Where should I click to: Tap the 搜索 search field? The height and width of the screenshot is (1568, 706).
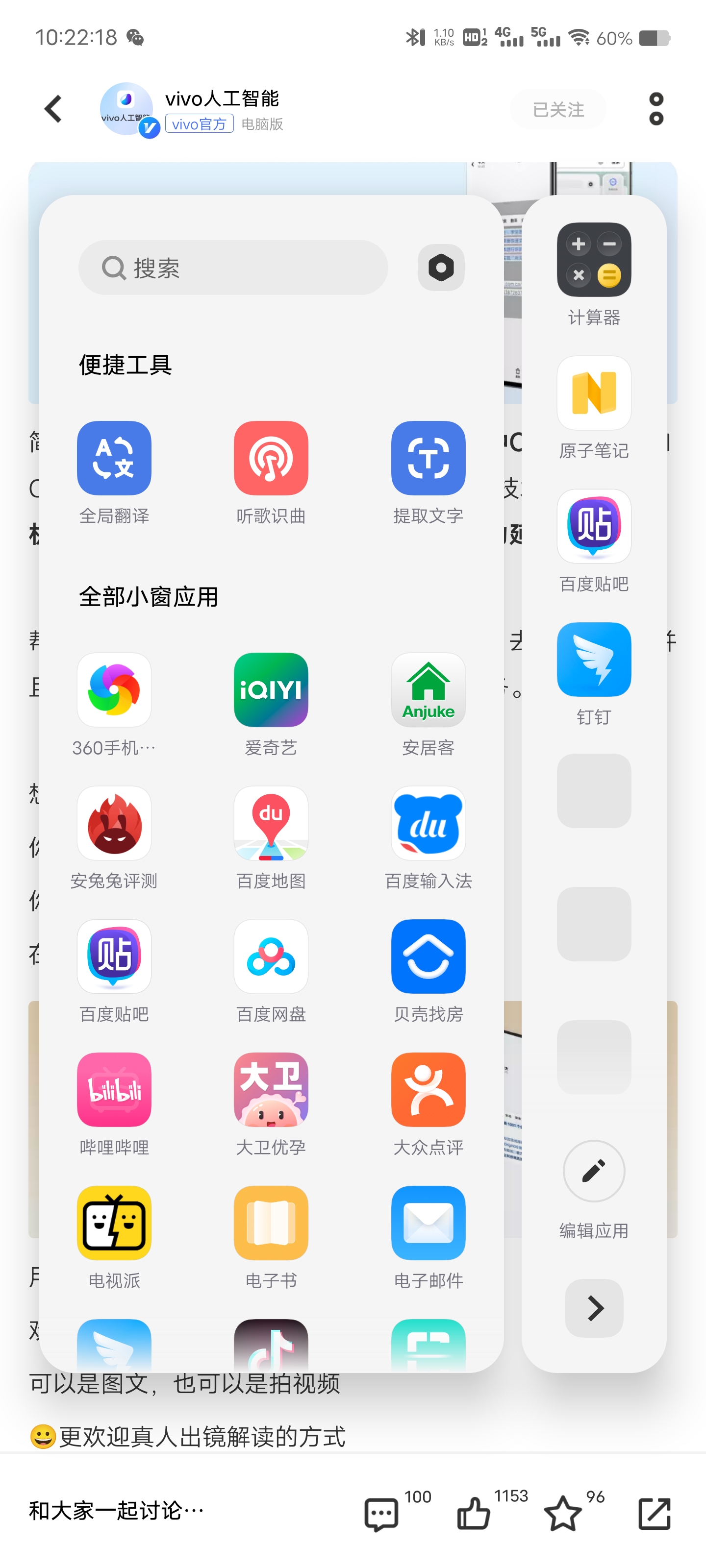(233, 268)
